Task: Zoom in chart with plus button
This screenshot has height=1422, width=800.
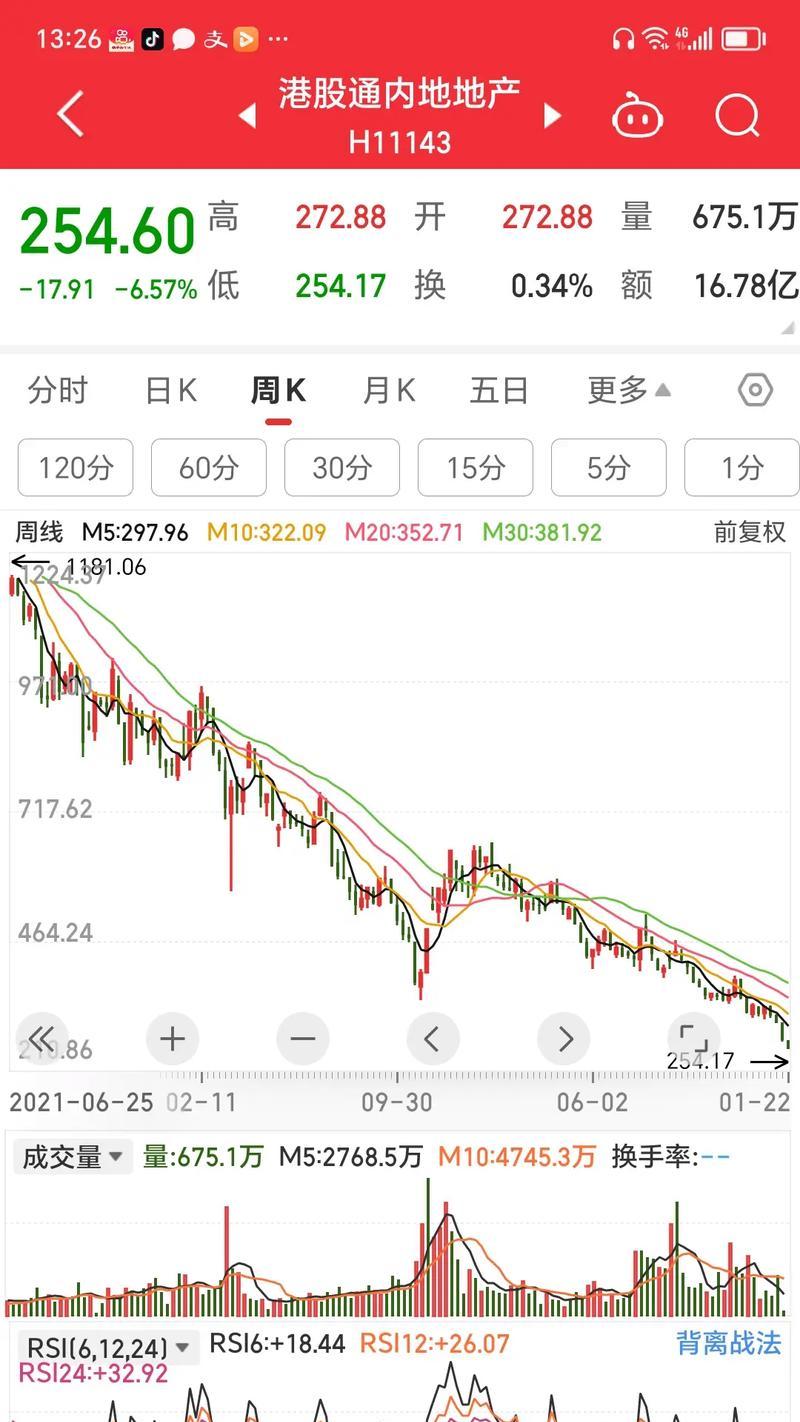Action: pyautogui.click(x=172, y=1039)
